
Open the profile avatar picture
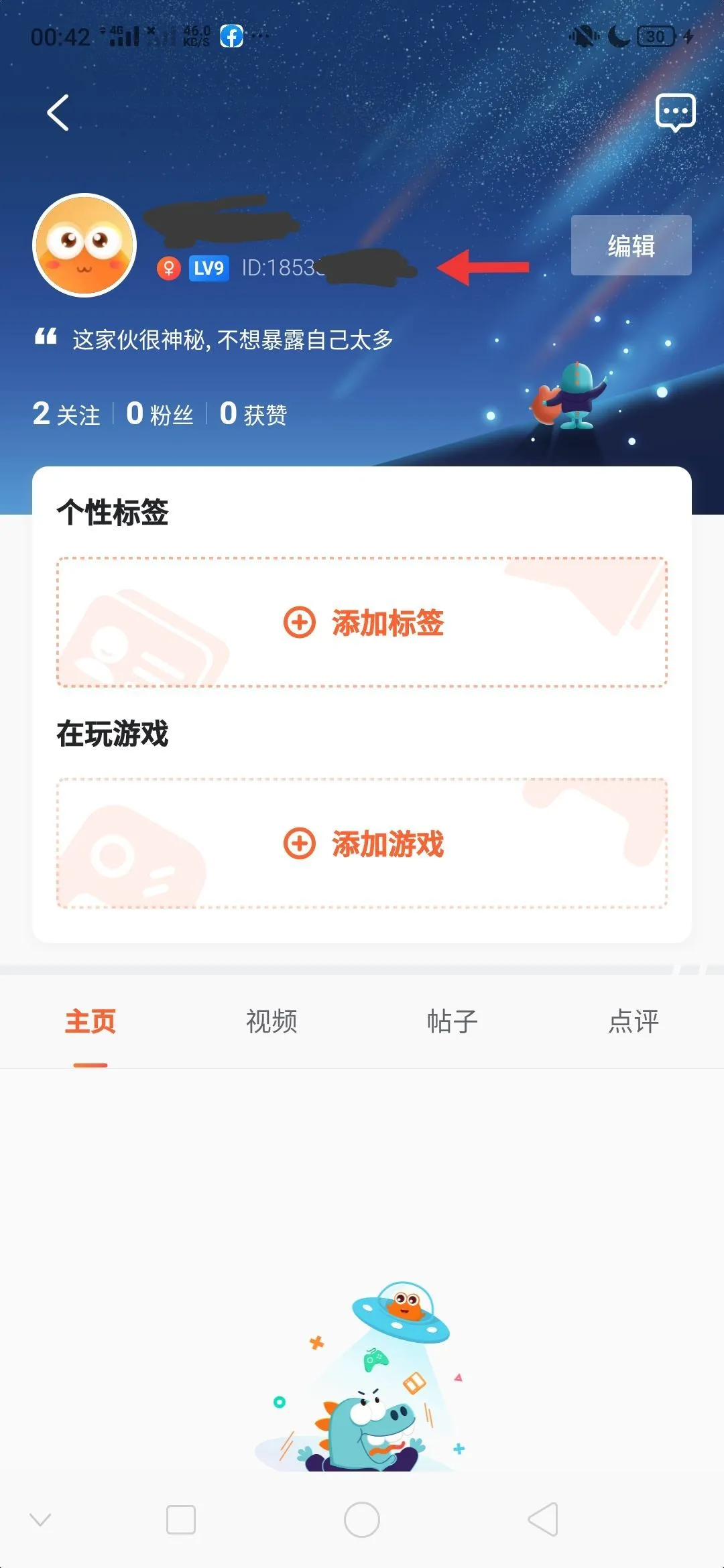coord(84,245)
